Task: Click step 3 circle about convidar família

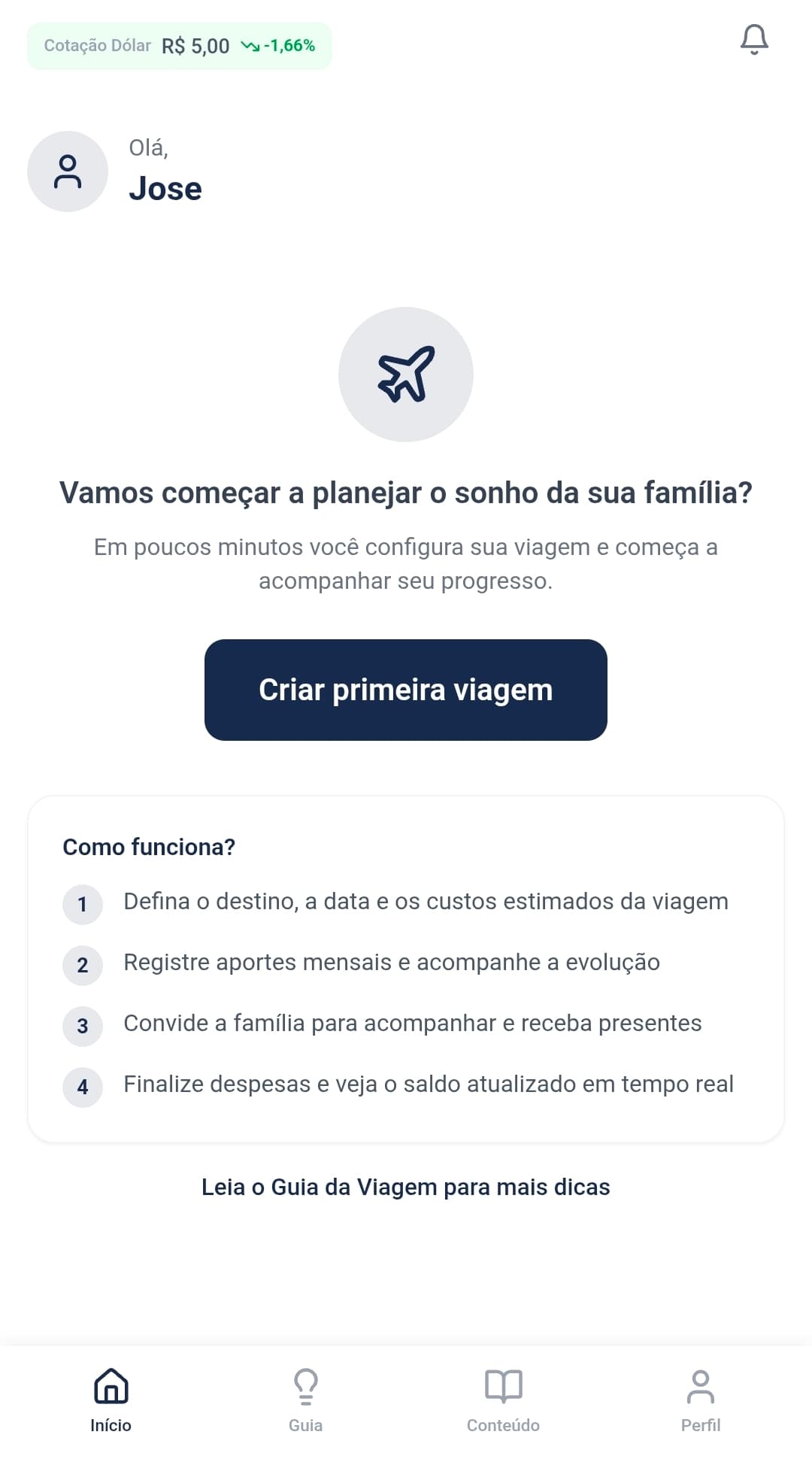Action: [x=82, y=1027]
